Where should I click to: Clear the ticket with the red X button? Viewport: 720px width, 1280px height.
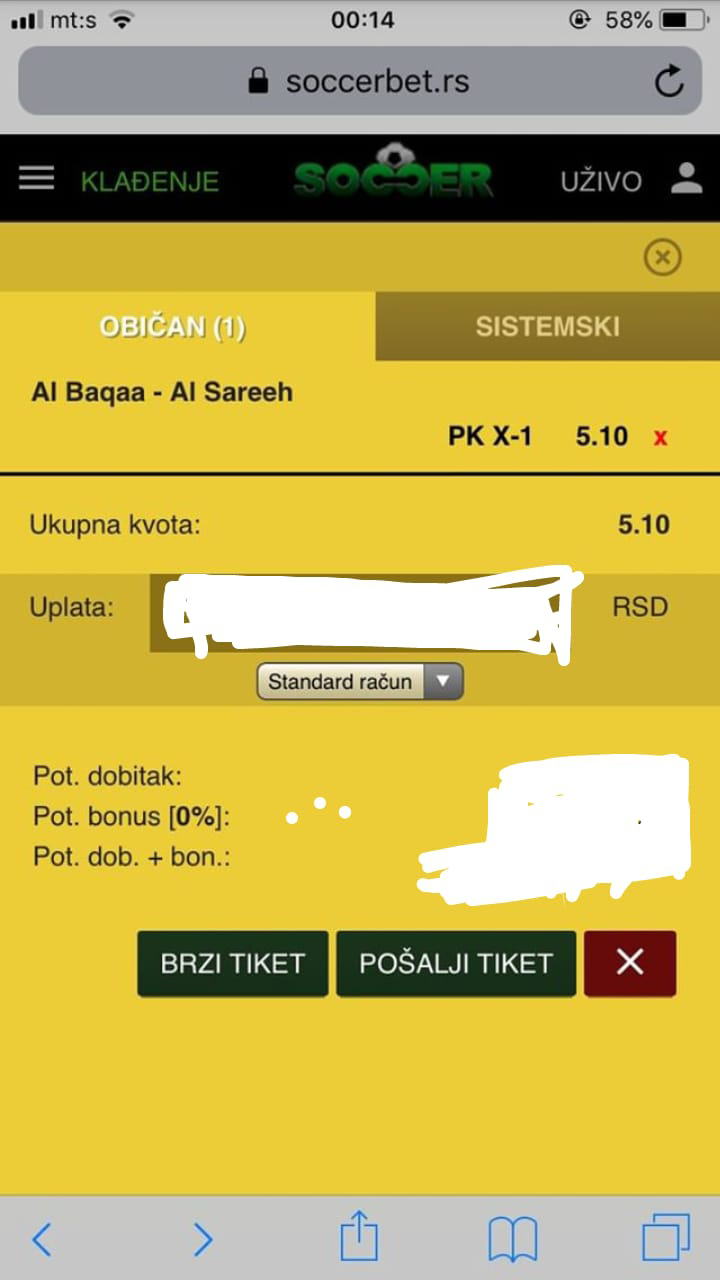coord(630,963)
